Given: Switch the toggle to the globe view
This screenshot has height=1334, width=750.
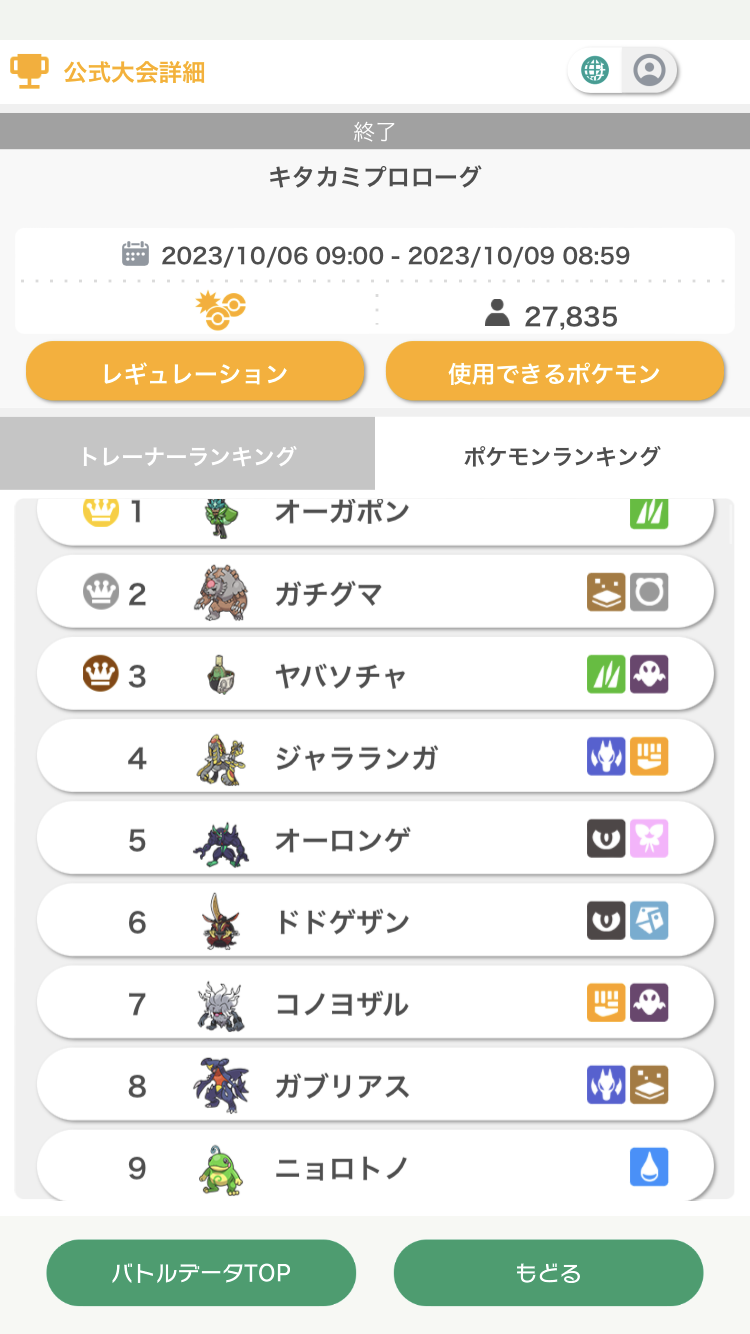Looking at the screenshot, I should (x=596, y=71).
